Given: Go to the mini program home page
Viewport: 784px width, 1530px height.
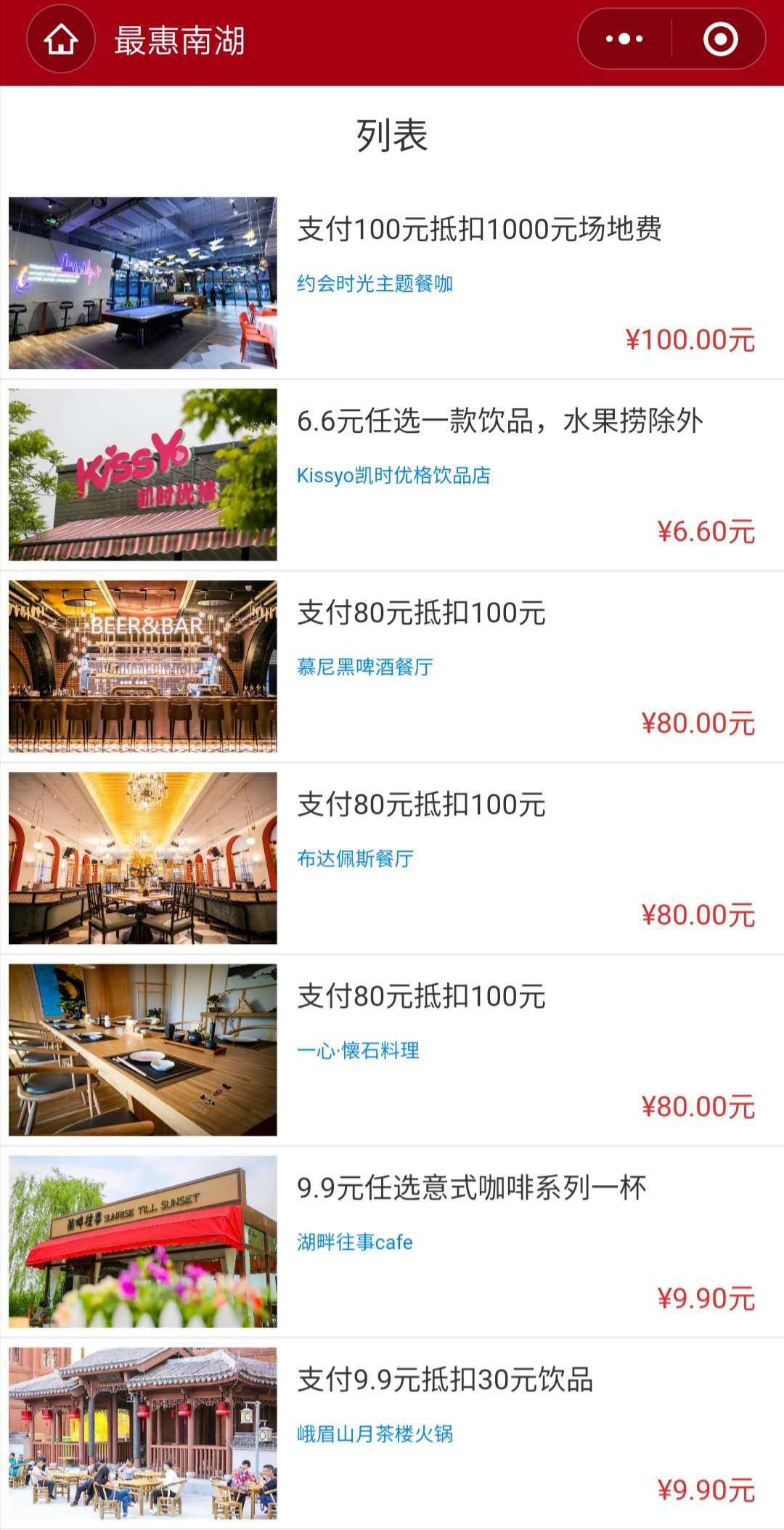Looking at the screenshot, I should pos(61,40).
